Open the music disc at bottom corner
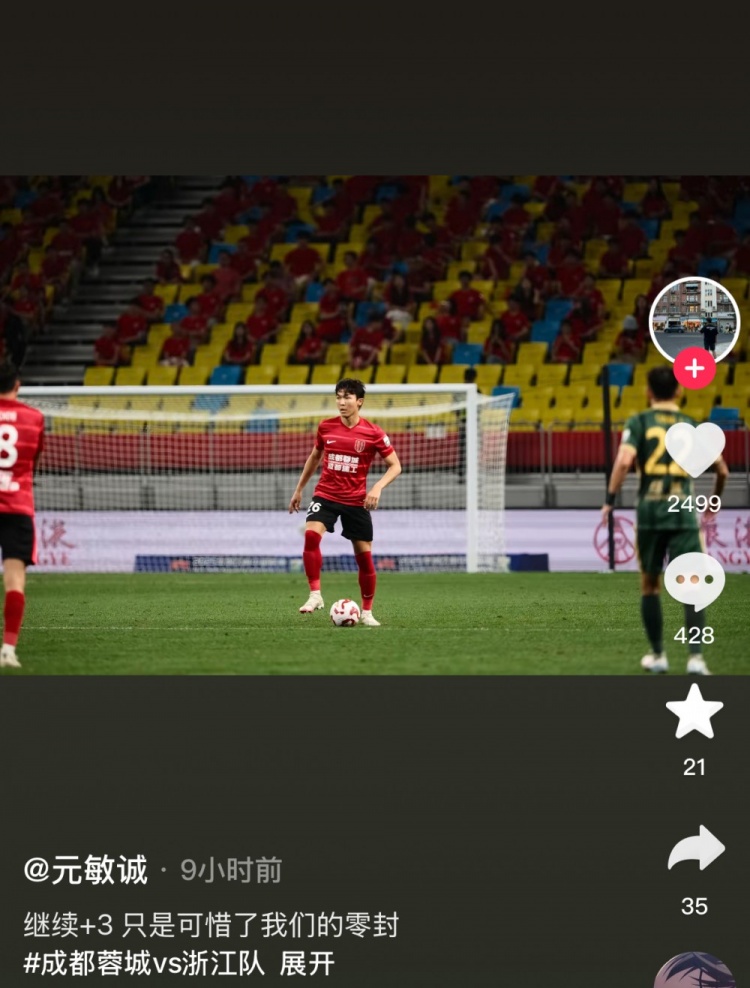This screenshot has height=988, width=750. 694,973
